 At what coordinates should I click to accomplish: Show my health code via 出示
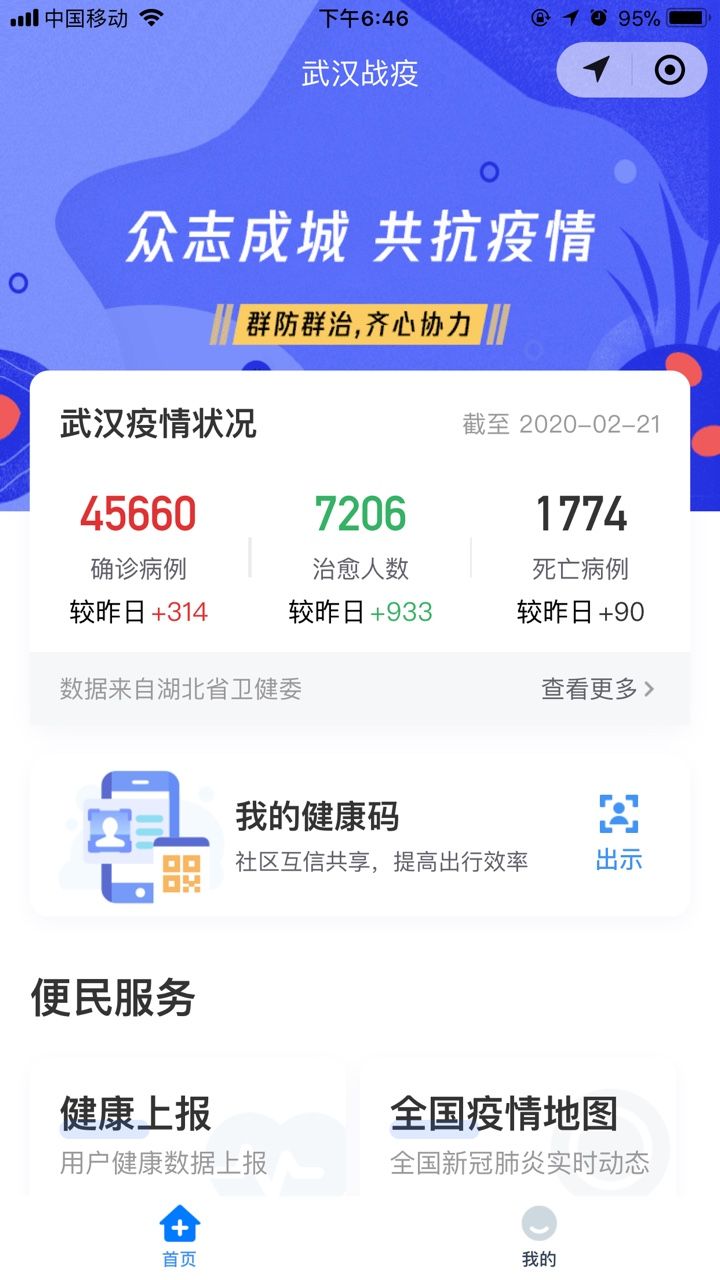point(619,832)
